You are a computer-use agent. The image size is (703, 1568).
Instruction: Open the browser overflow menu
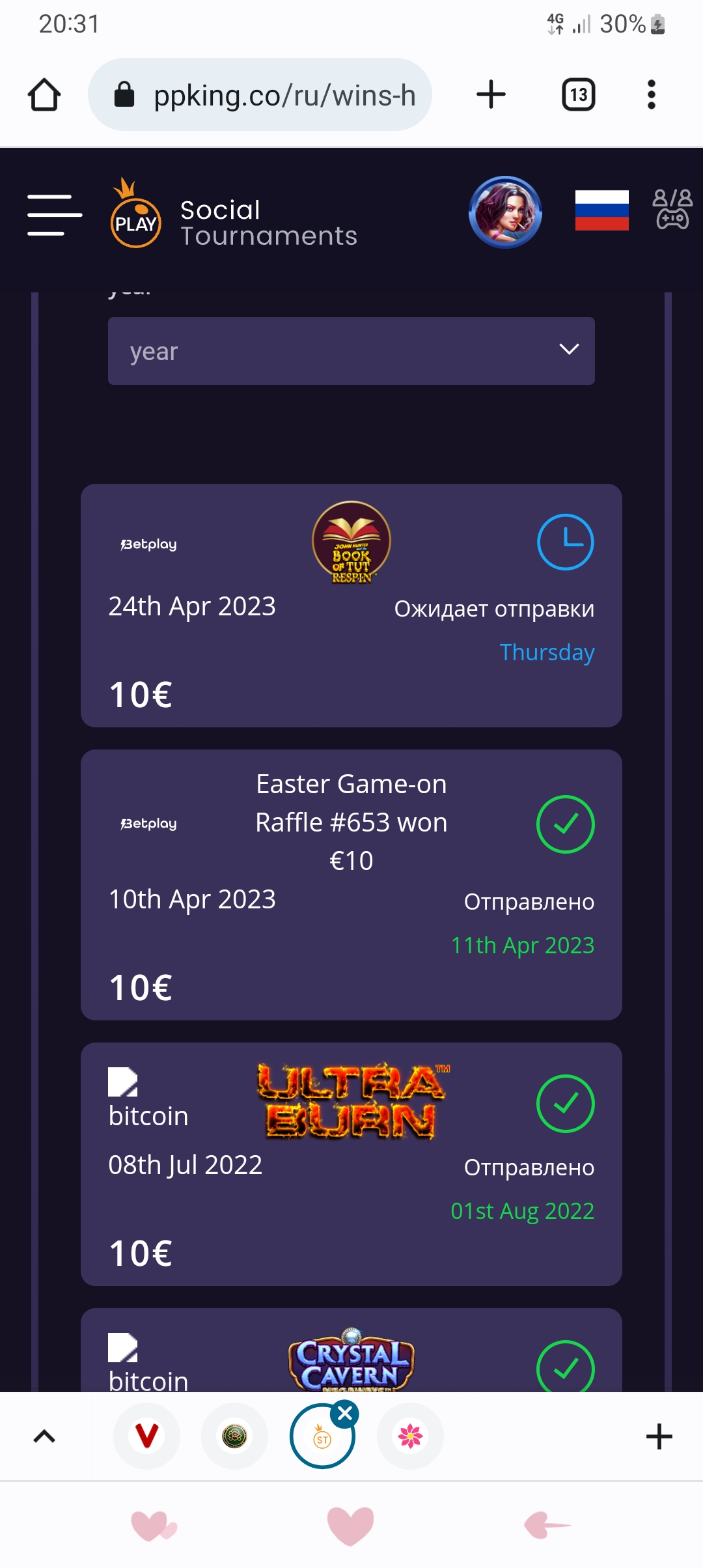[x=651, y=95]
